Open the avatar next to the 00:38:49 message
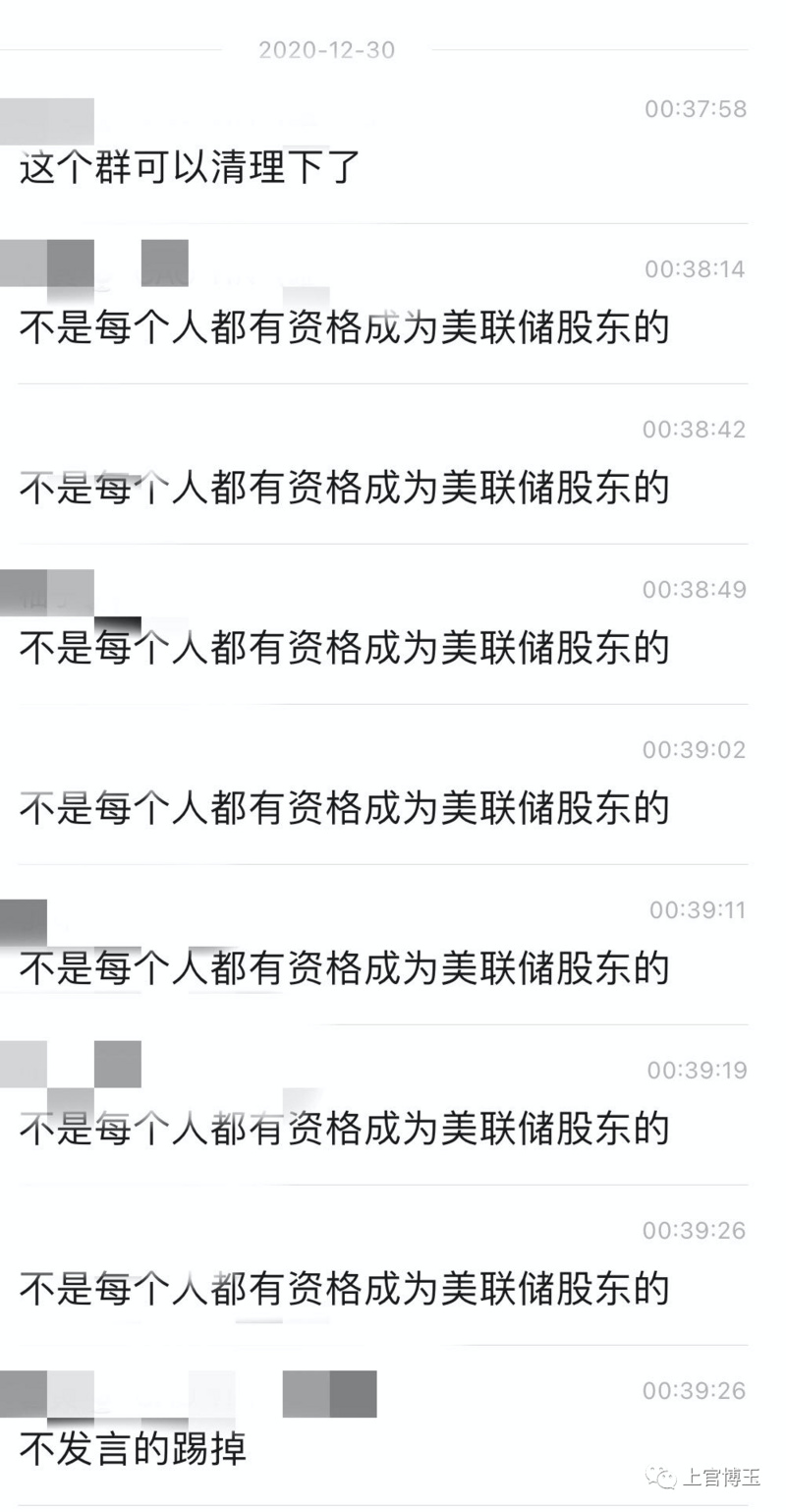Viewport: 786px width, 1512px height. (44, 590)
